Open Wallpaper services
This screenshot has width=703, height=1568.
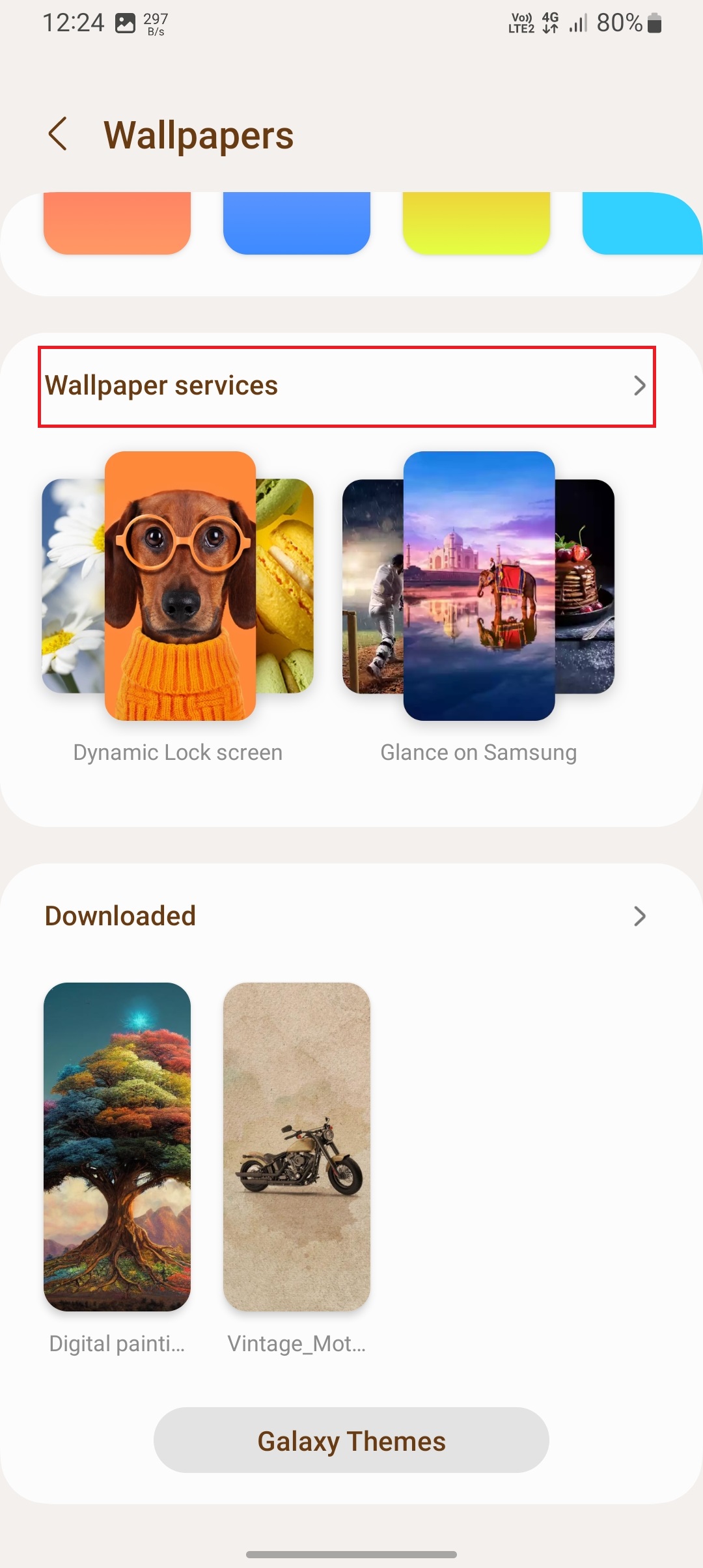tap(346, 386)
